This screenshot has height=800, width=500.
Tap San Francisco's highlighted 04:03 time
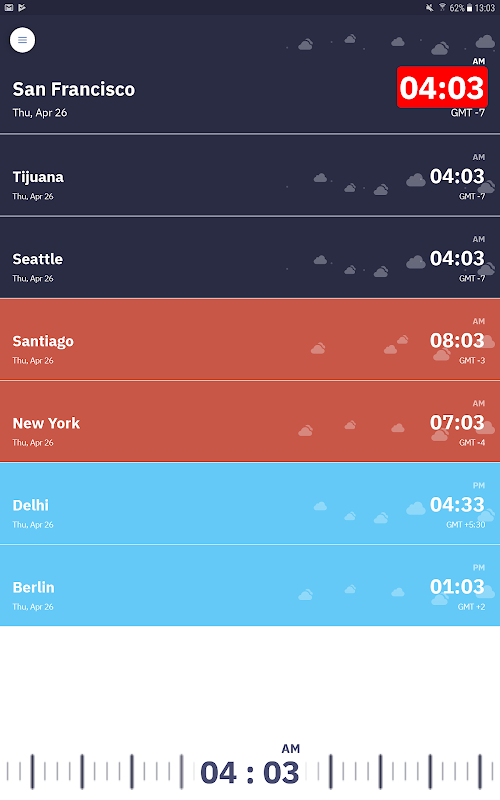tap(442, 87)
